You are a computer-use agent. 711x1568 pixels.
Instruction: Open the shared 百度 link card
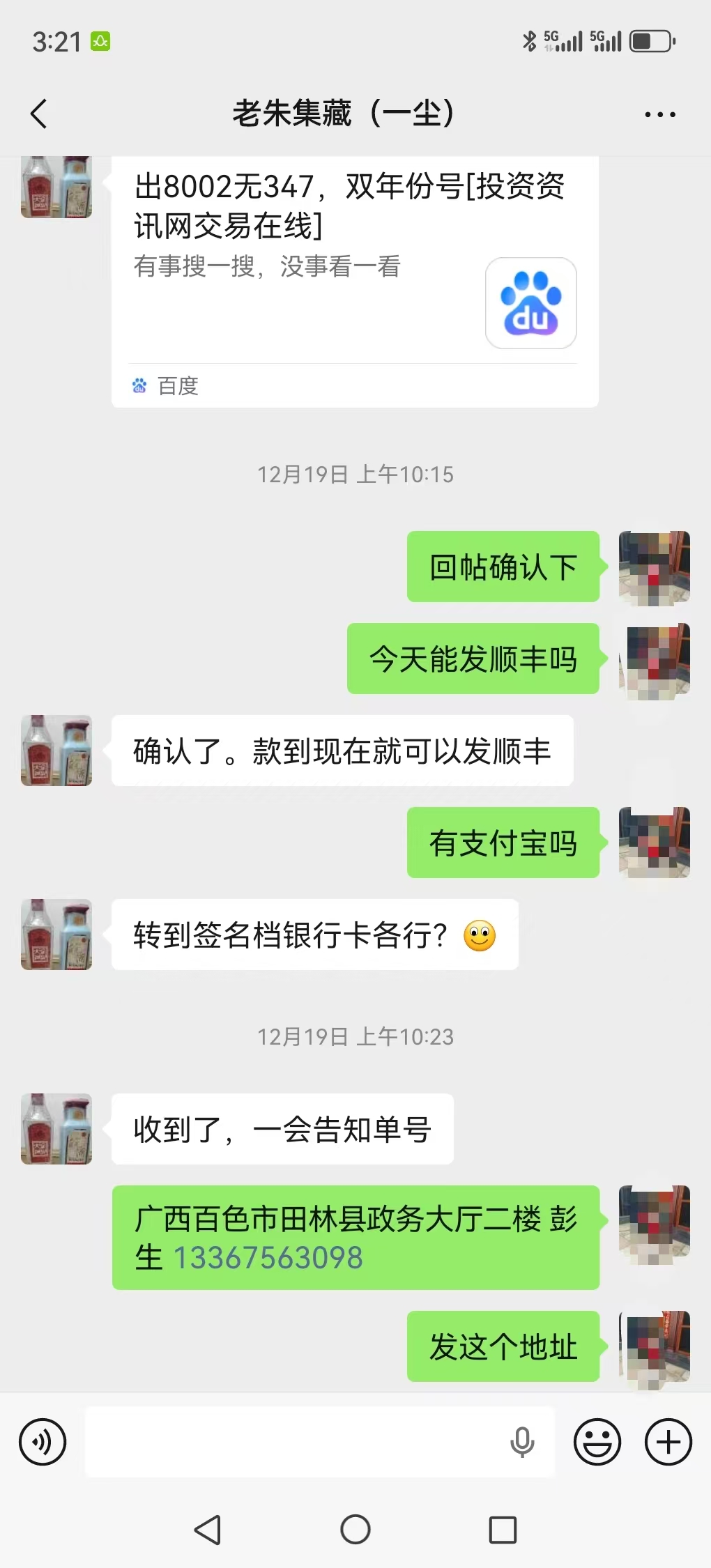point(354,279)
